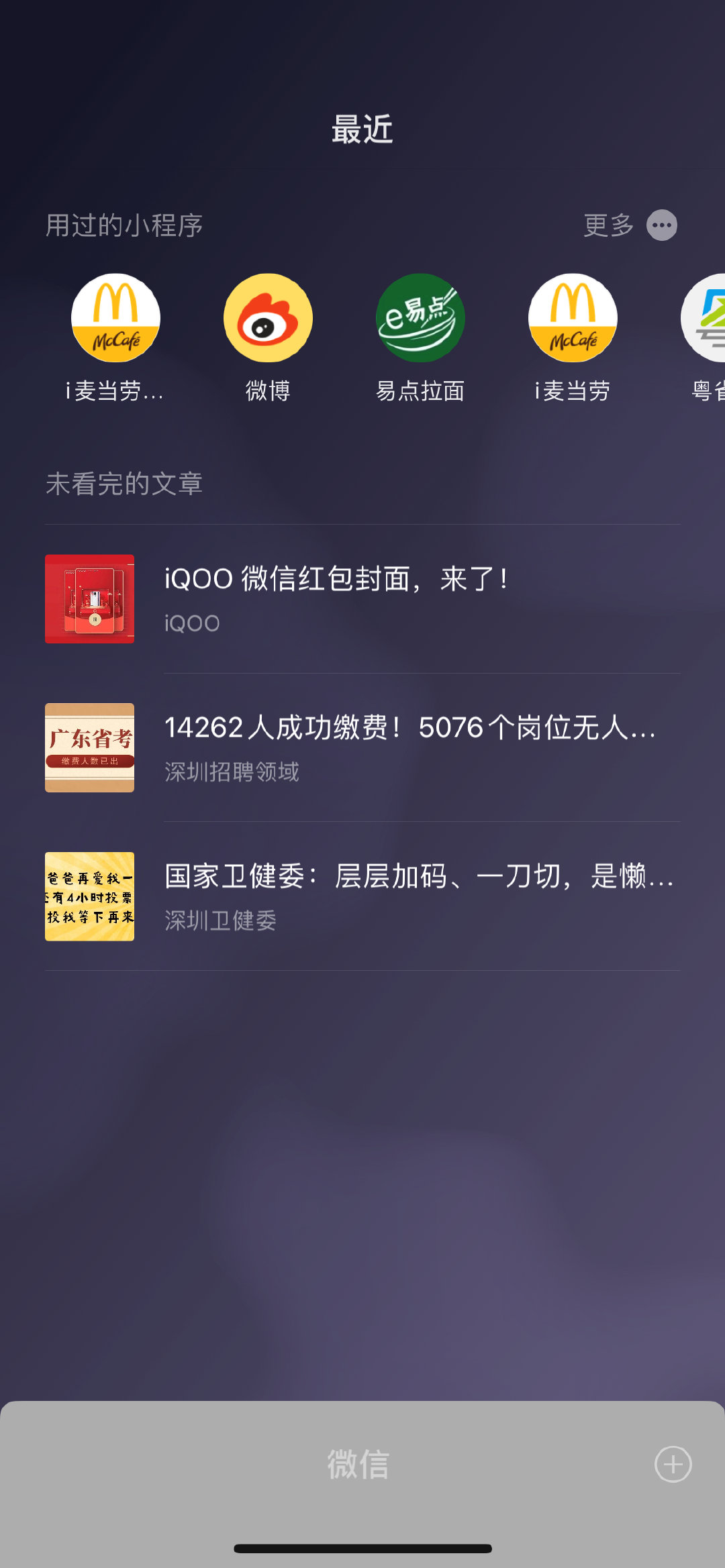Return to the 微信 main screen

358,1464
